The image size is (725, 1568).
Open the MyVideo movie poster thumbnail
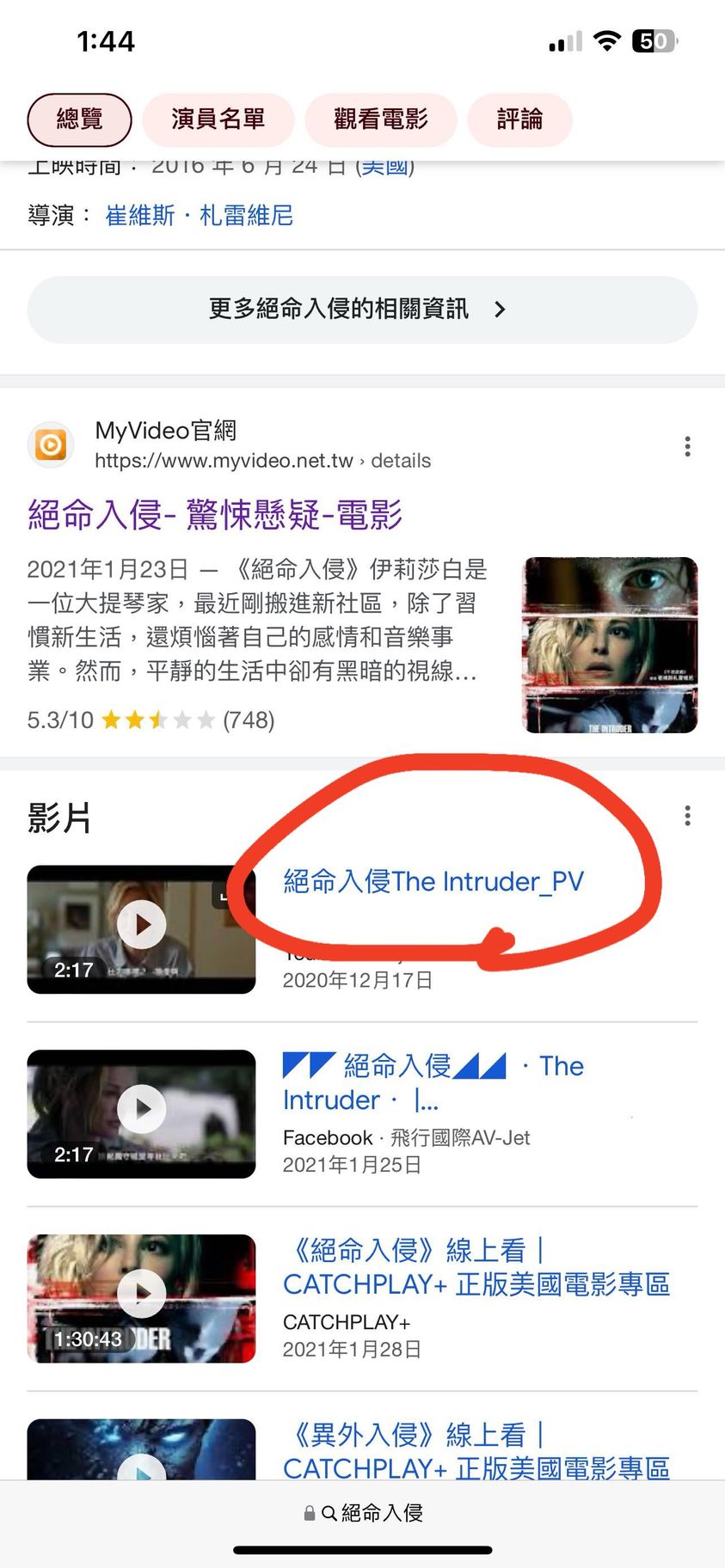[610, 645]
